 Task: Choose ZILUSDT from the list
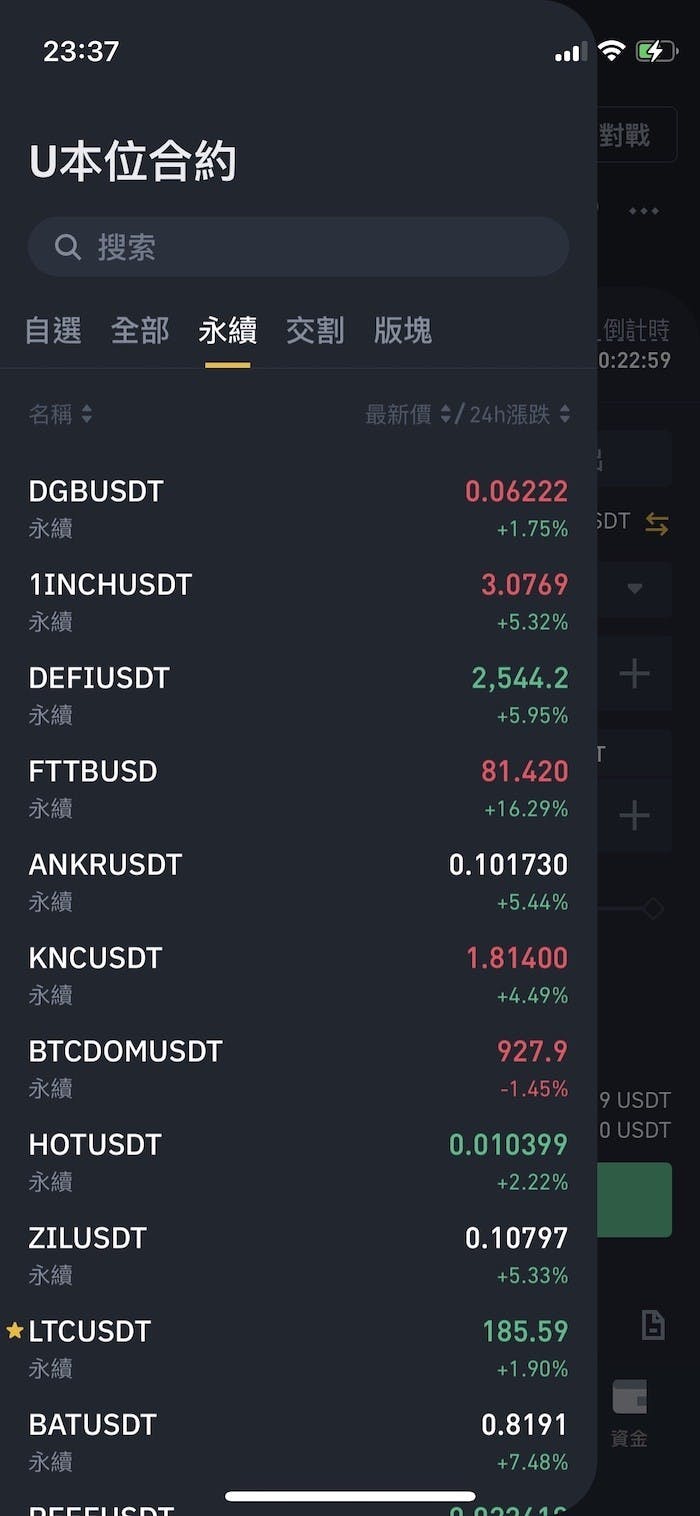pyautogui.click(x=298, y=1255)
